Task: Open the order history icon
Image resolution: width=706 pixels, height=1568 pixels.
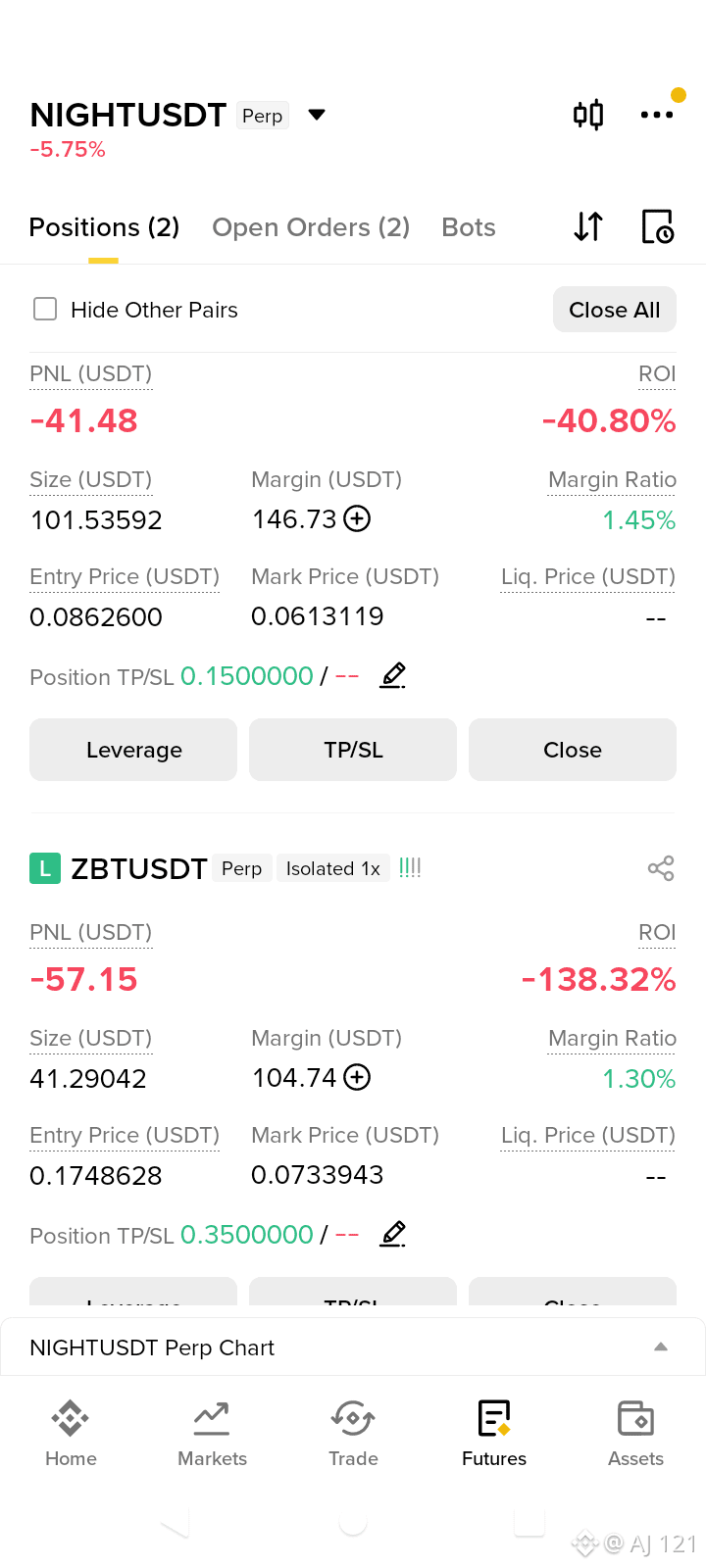Action: (x=657, y=226)
